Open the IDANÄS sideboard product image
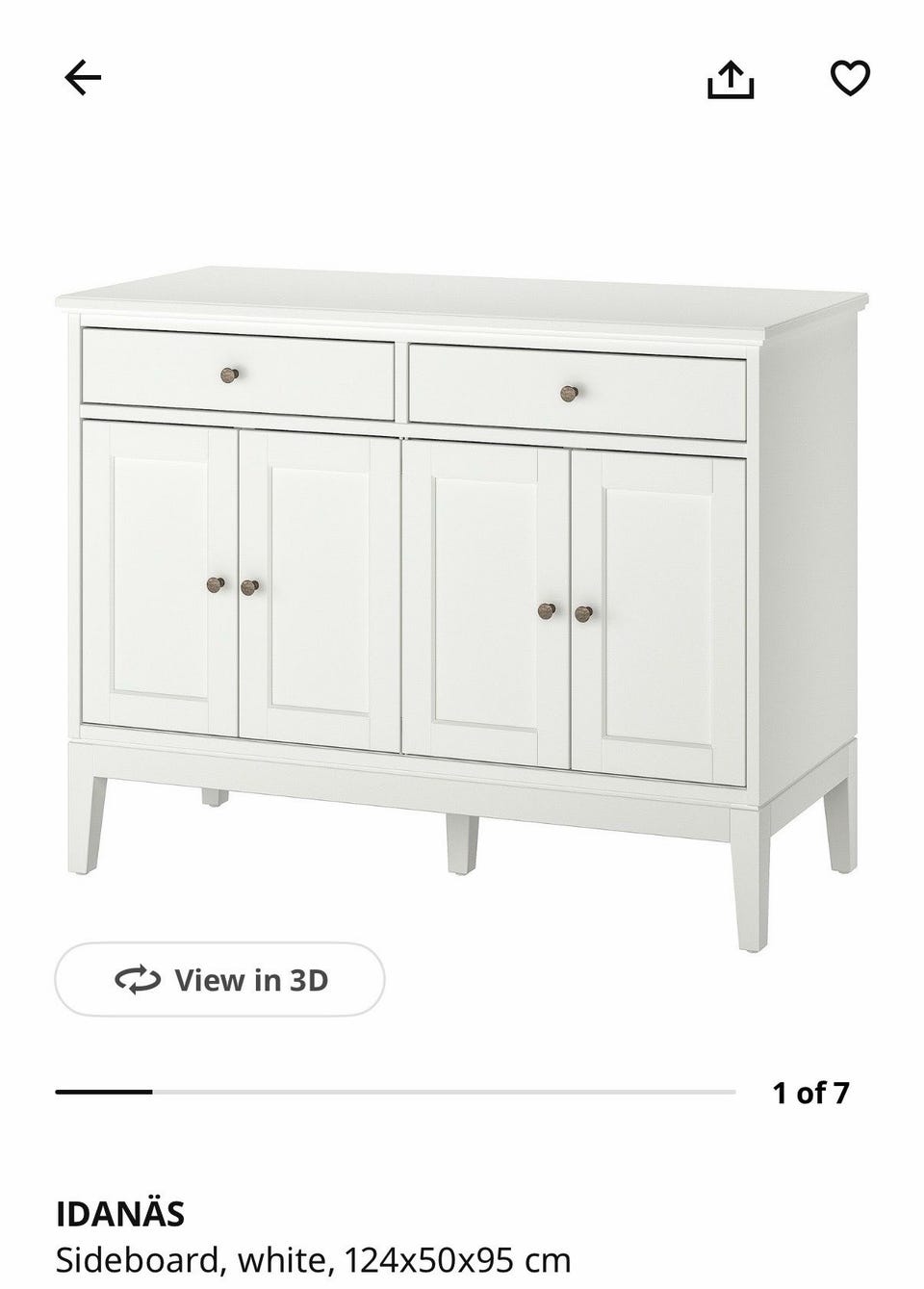Viewport: 924px width, 1289px height. pos(462,597)
